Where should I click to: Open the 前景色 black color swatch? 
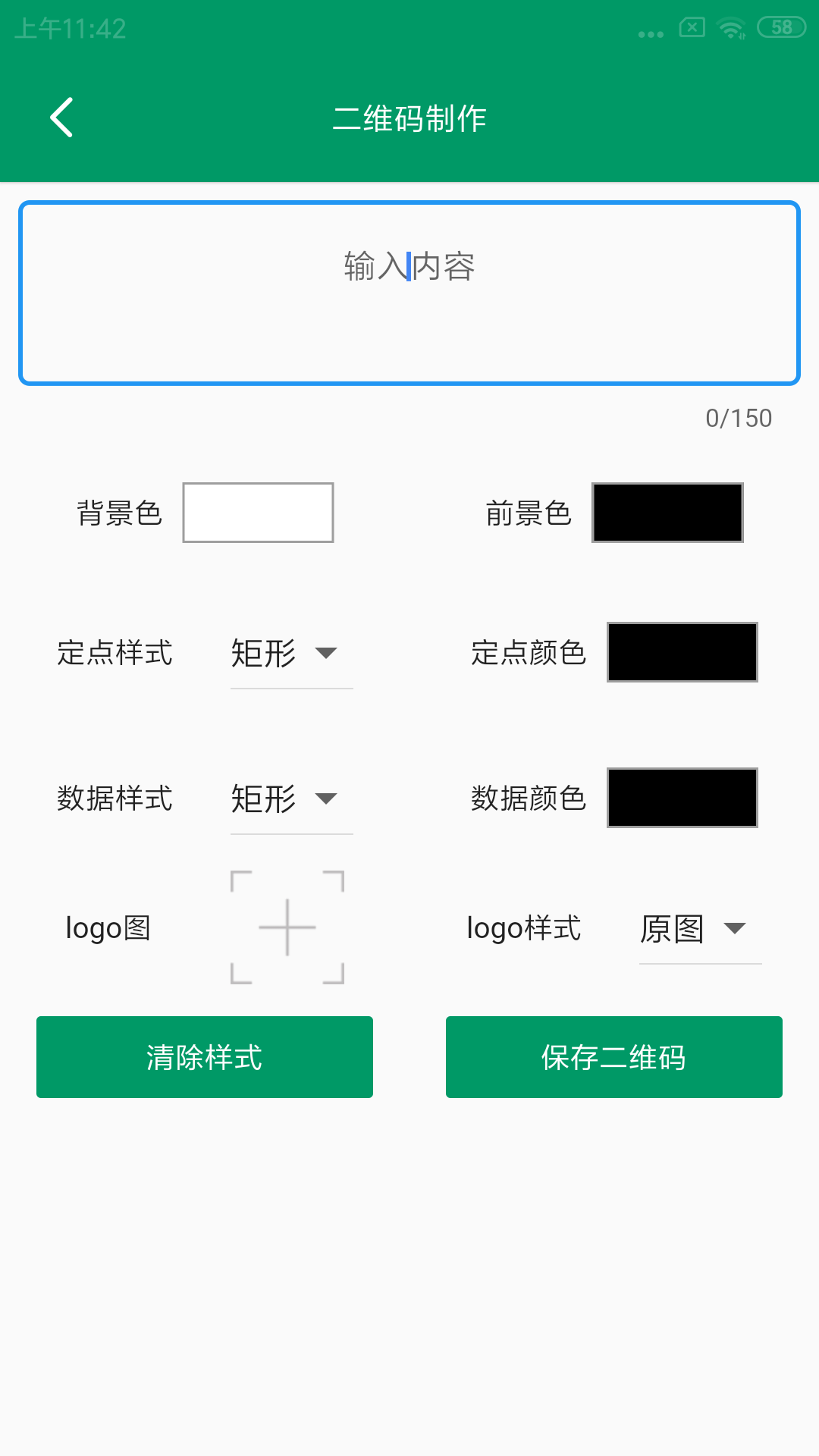click(x=667, y=512)
